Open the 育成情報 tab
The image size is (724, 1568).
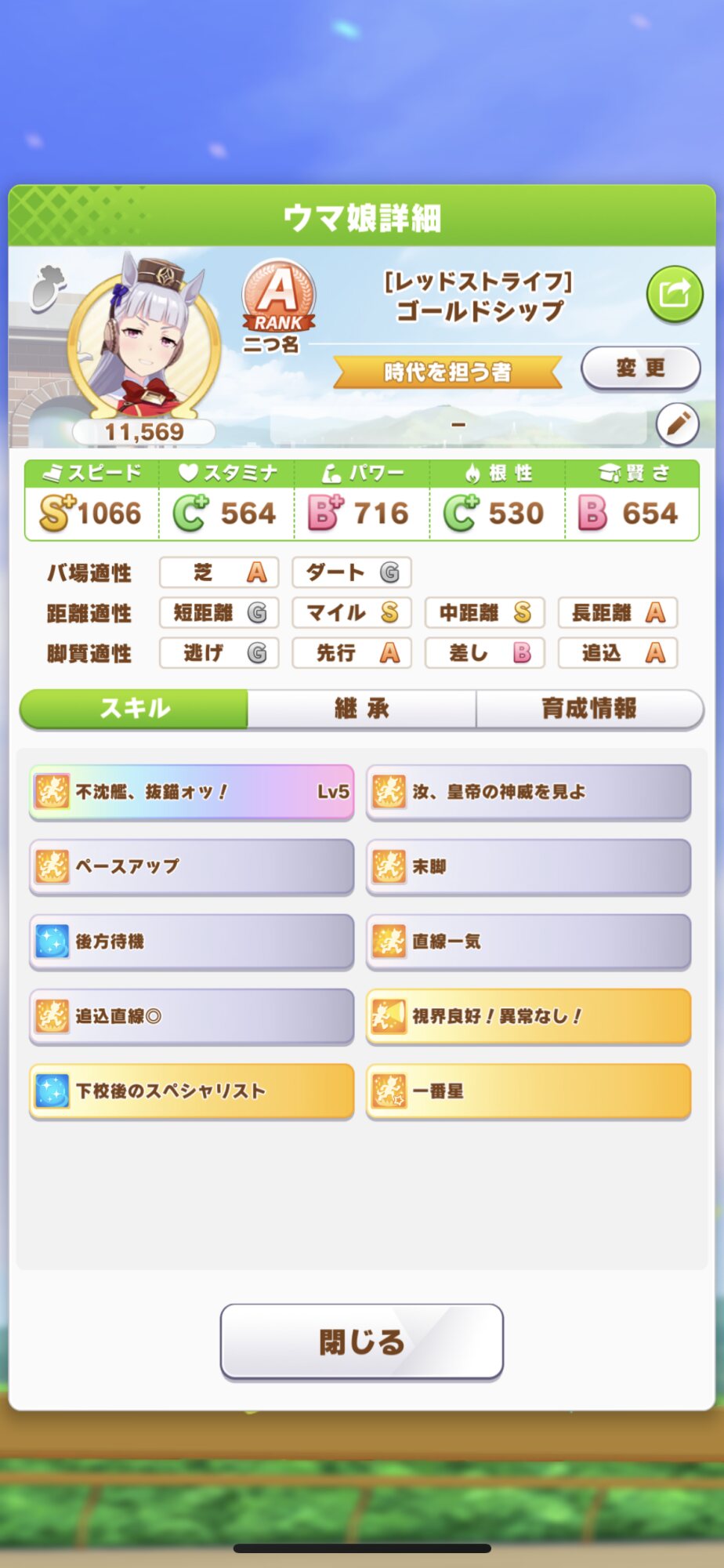coord(589,709)
